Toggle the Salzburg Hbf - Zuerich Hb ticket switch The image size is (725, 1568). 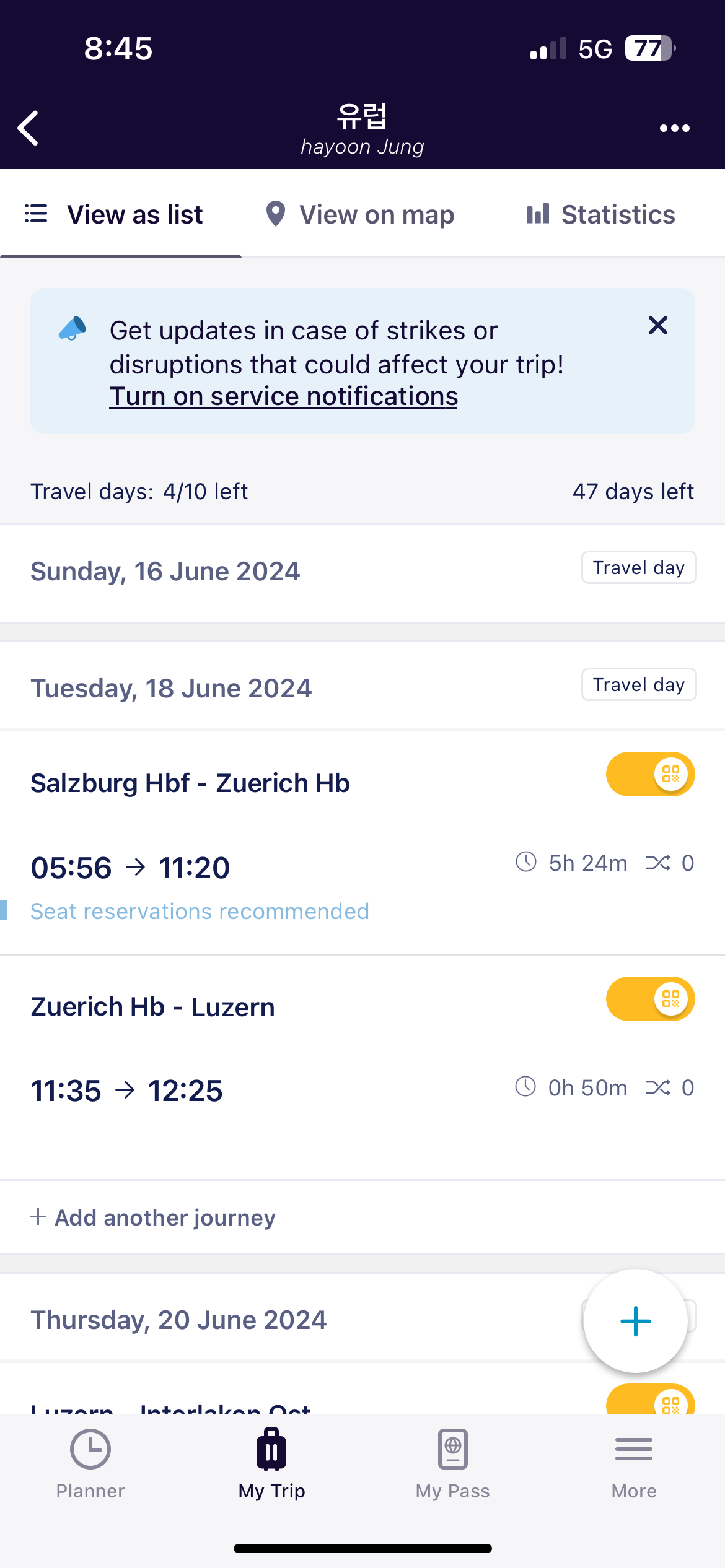[650, 774]
